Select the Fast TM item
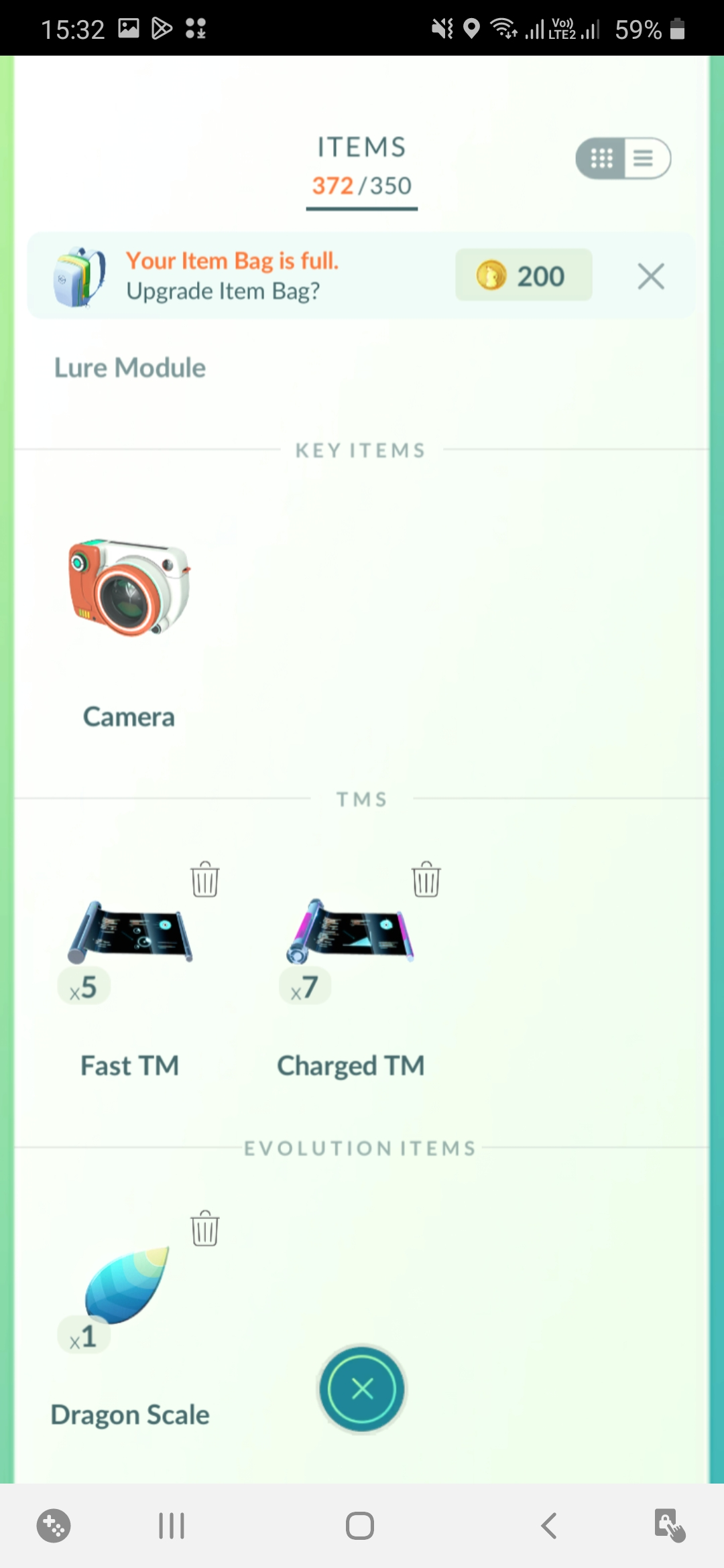 click(129, 933)
